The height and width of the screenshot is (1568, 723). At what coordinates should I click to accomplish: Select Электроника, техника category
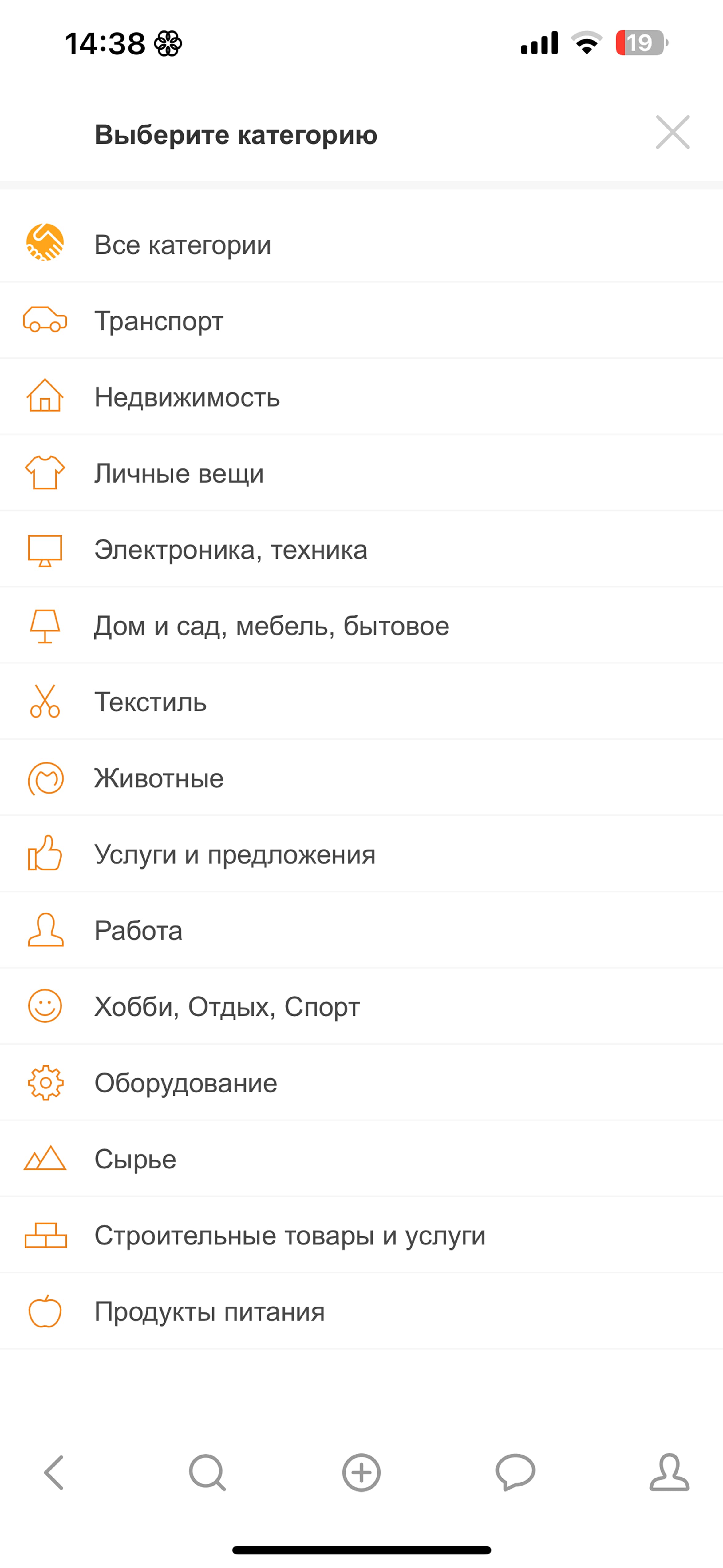pyautogui.click(x=361, y=549)
